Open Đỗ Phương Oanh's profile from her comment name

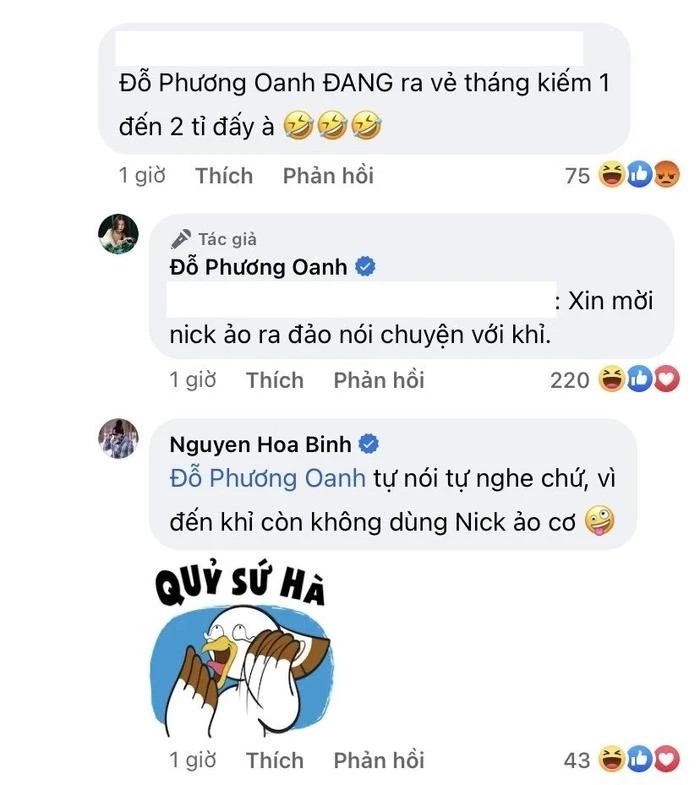tap(259, 267)
